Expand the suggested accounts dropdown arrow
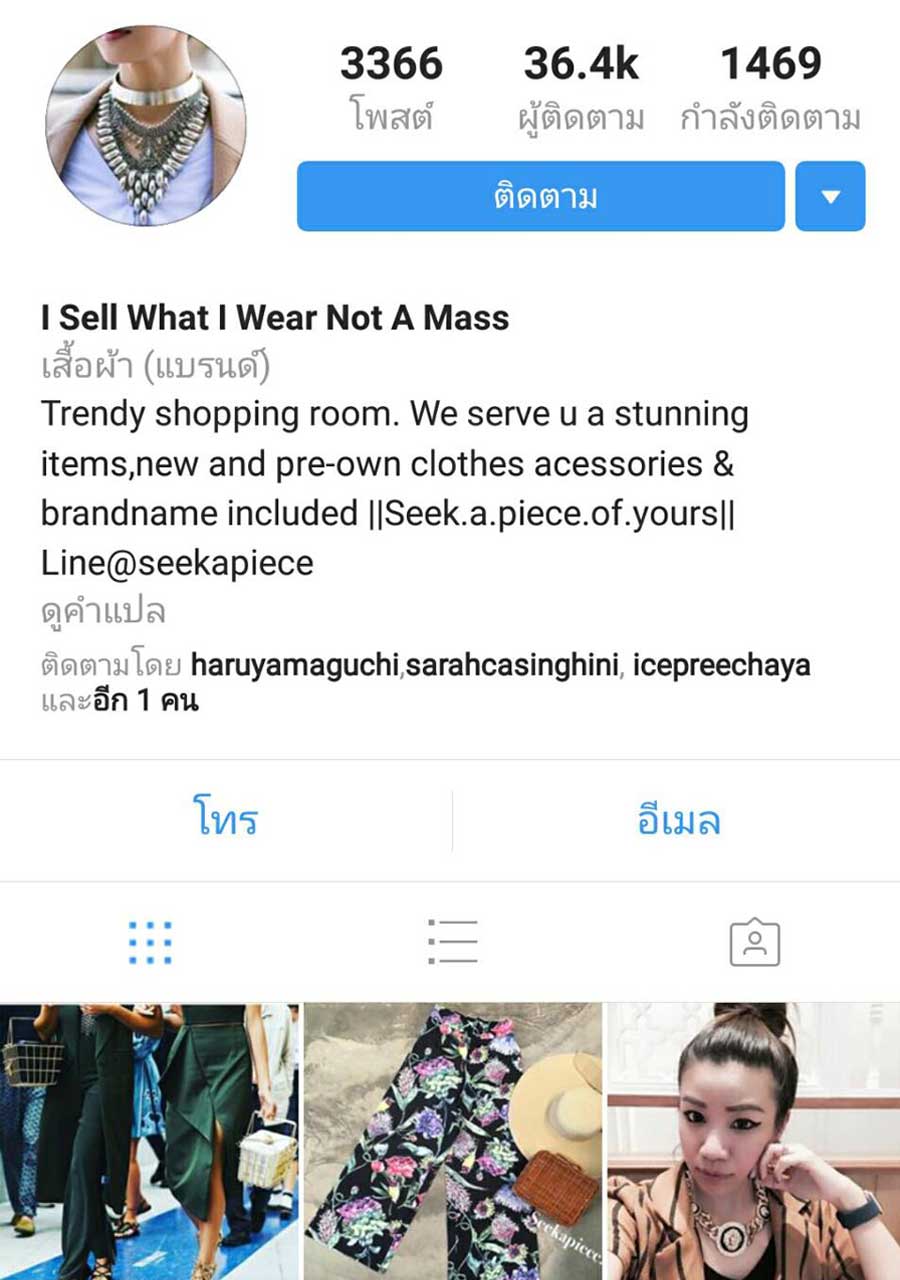Screen dimensions: 900x1280 [830, 197]
